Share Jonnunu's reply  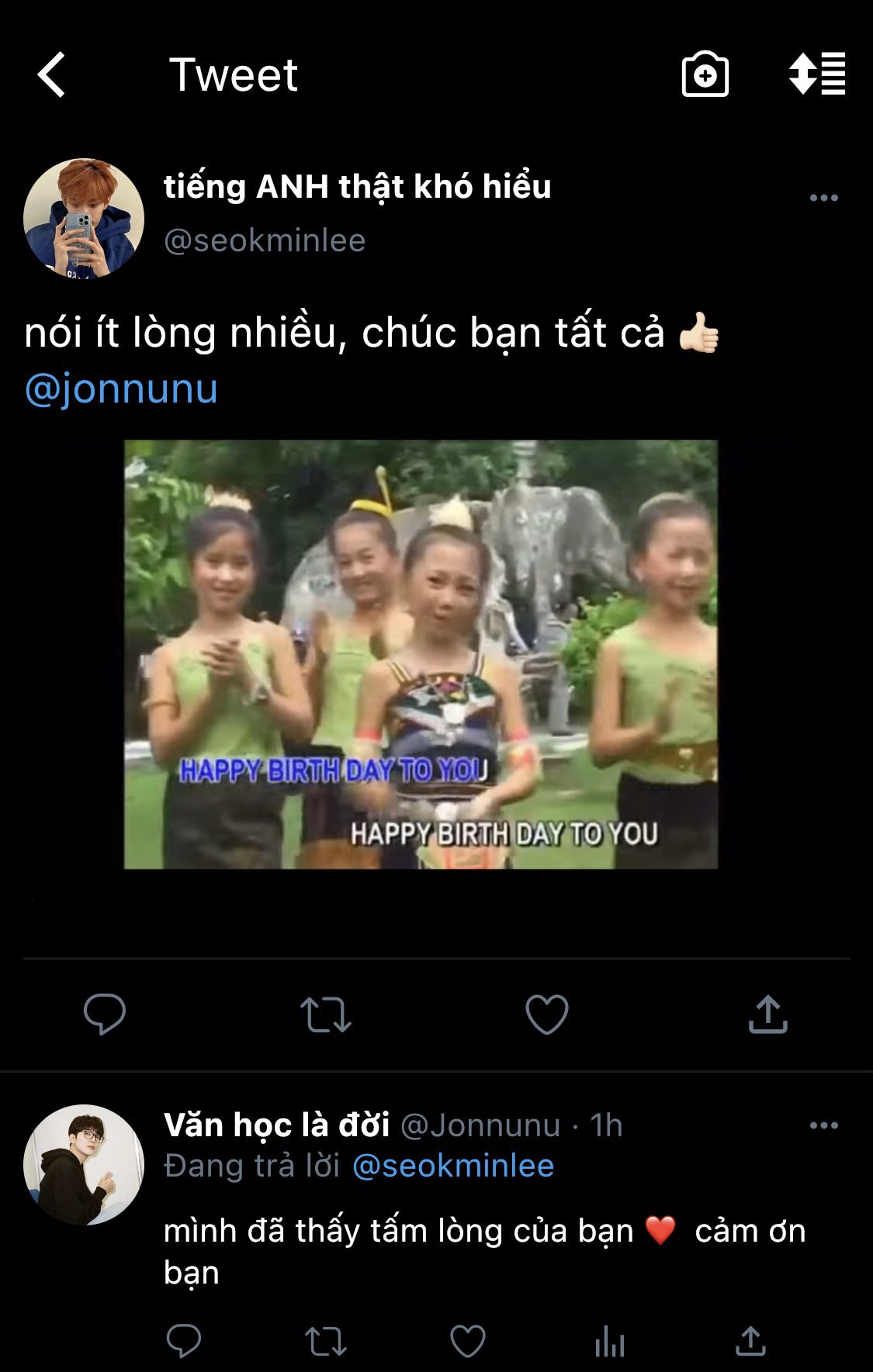[x=750, y=1341]
